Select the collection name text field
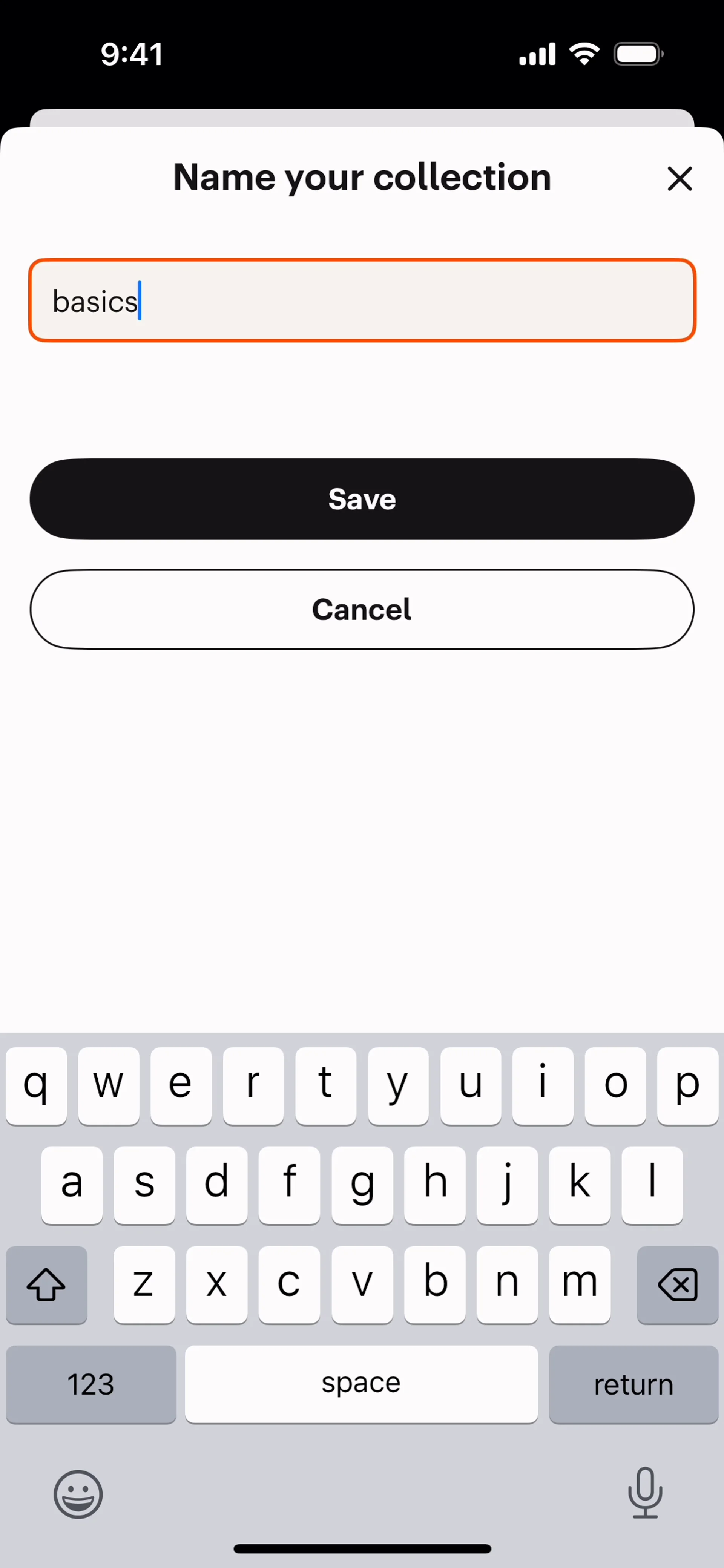724x1568 pixels. [362, 300]
